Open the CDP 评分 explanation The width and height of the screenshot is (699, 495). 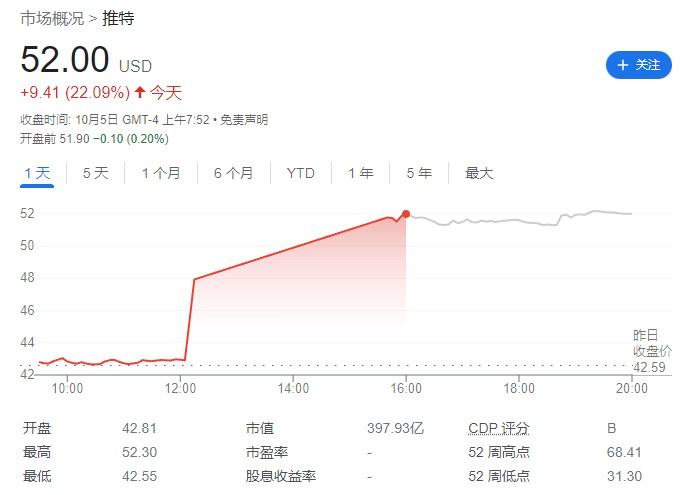pos(499,428)
